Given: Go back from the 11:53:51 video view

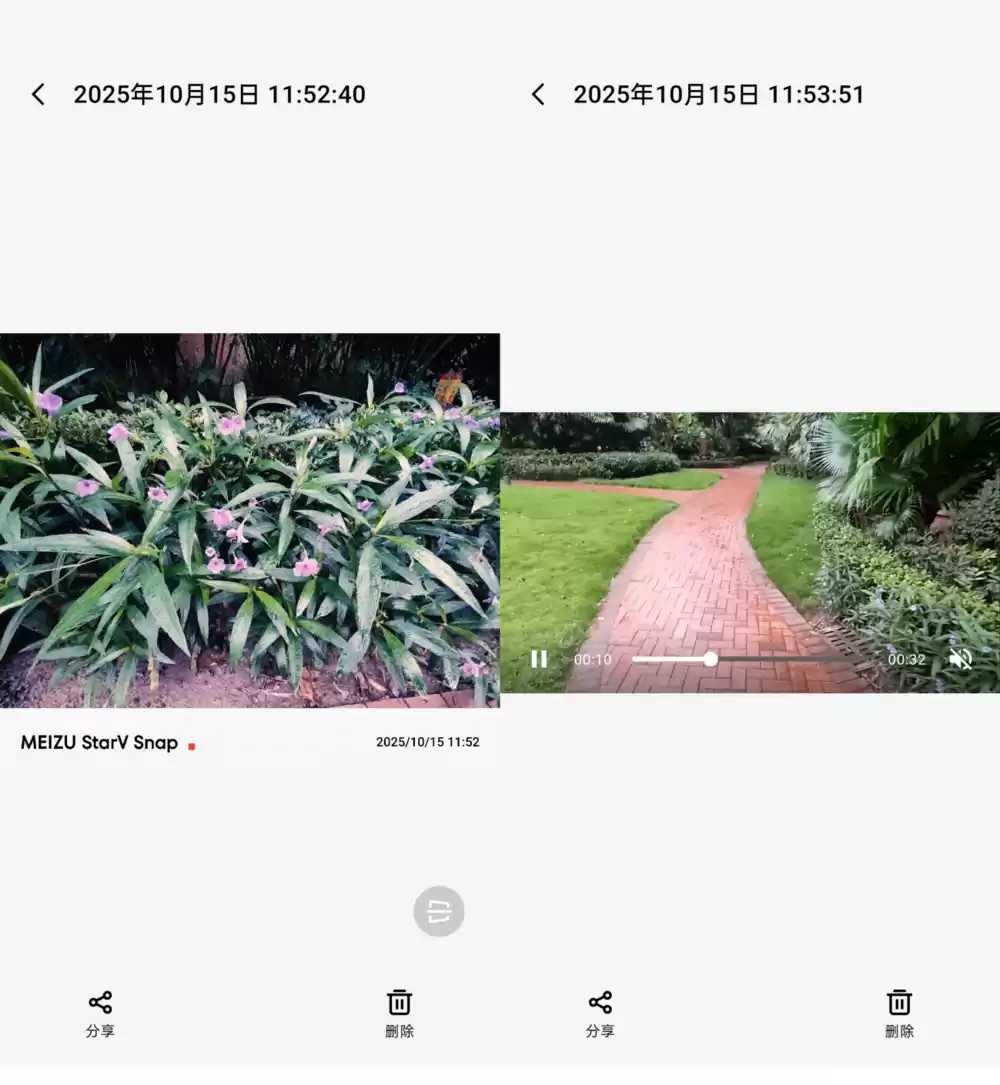Looking at the screenshot, I should click(x=538, y=95).
